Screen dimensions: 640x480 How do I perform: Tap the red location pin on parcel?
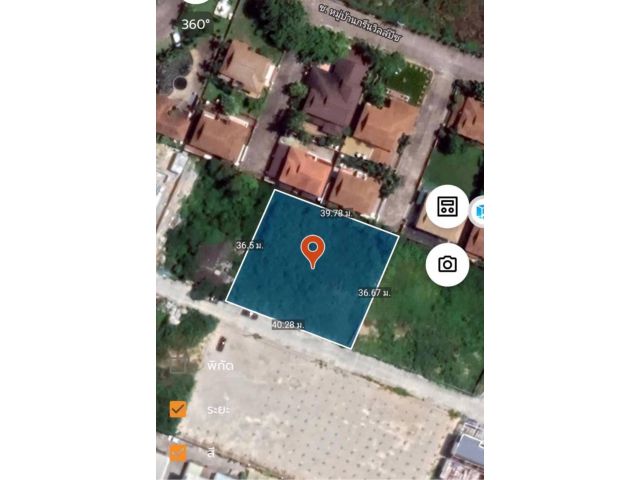[x=313, y=250]
